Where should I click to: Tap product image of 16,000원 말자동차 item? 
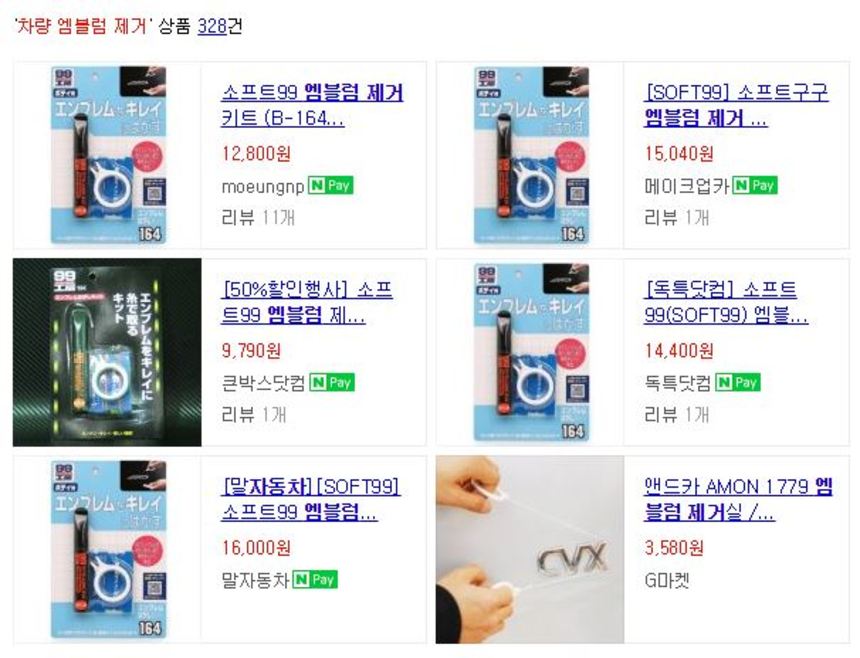click(108, 549)
